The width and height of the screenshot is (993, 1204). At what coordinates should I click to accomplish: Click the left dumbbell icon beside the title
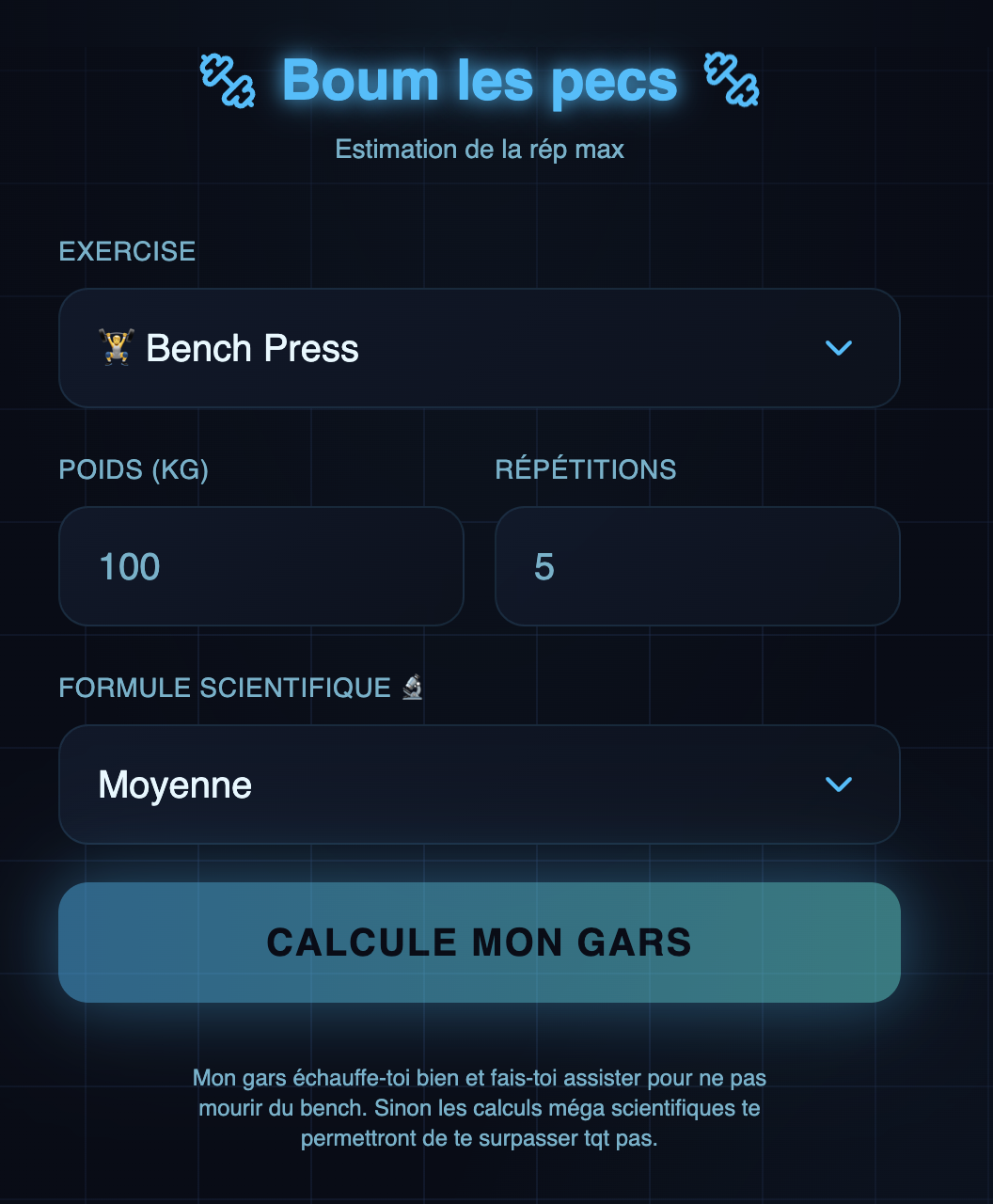(x=229, y=81)
